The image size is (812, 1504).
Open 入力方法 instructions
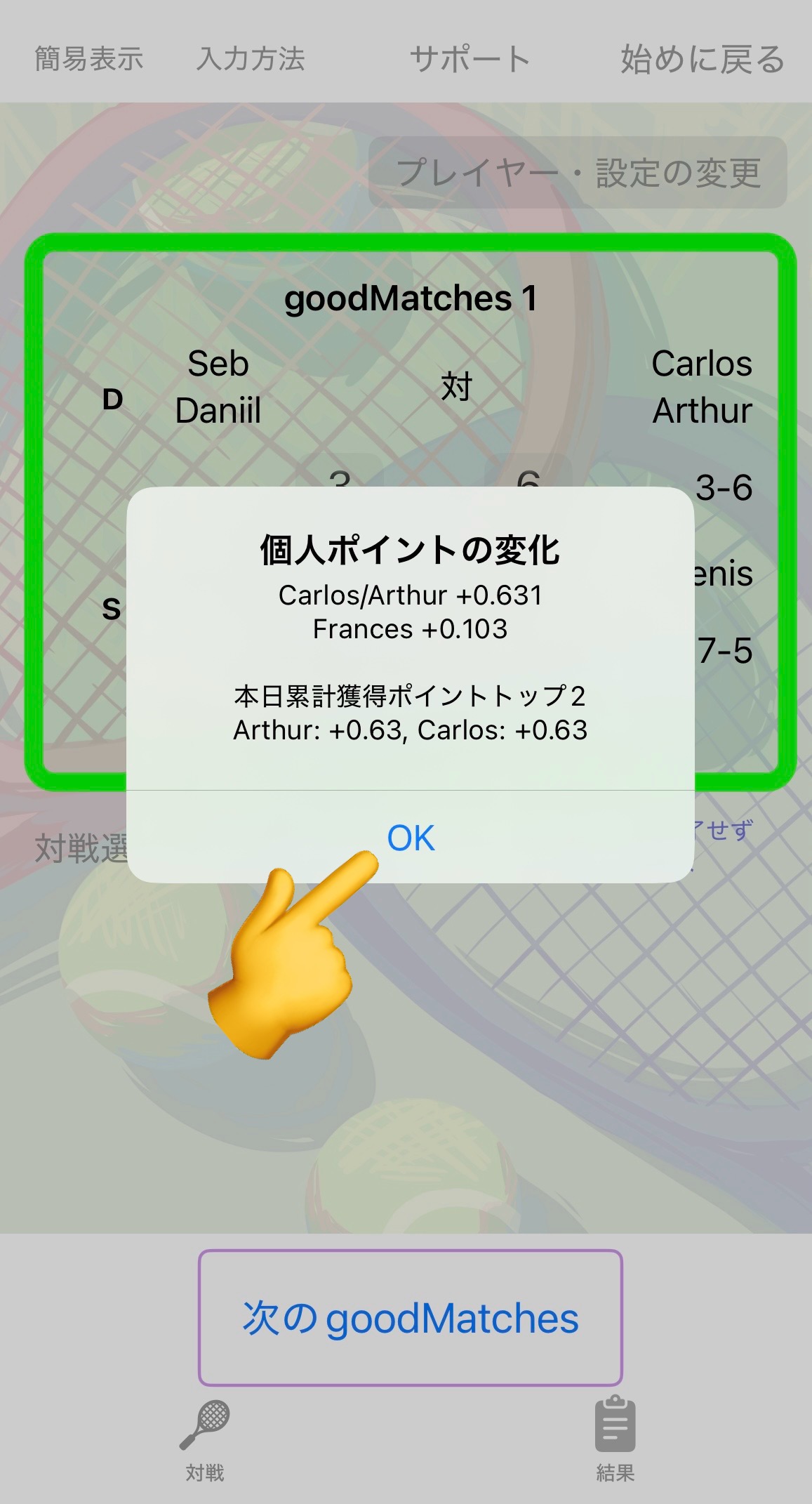(x=251, y=59)
